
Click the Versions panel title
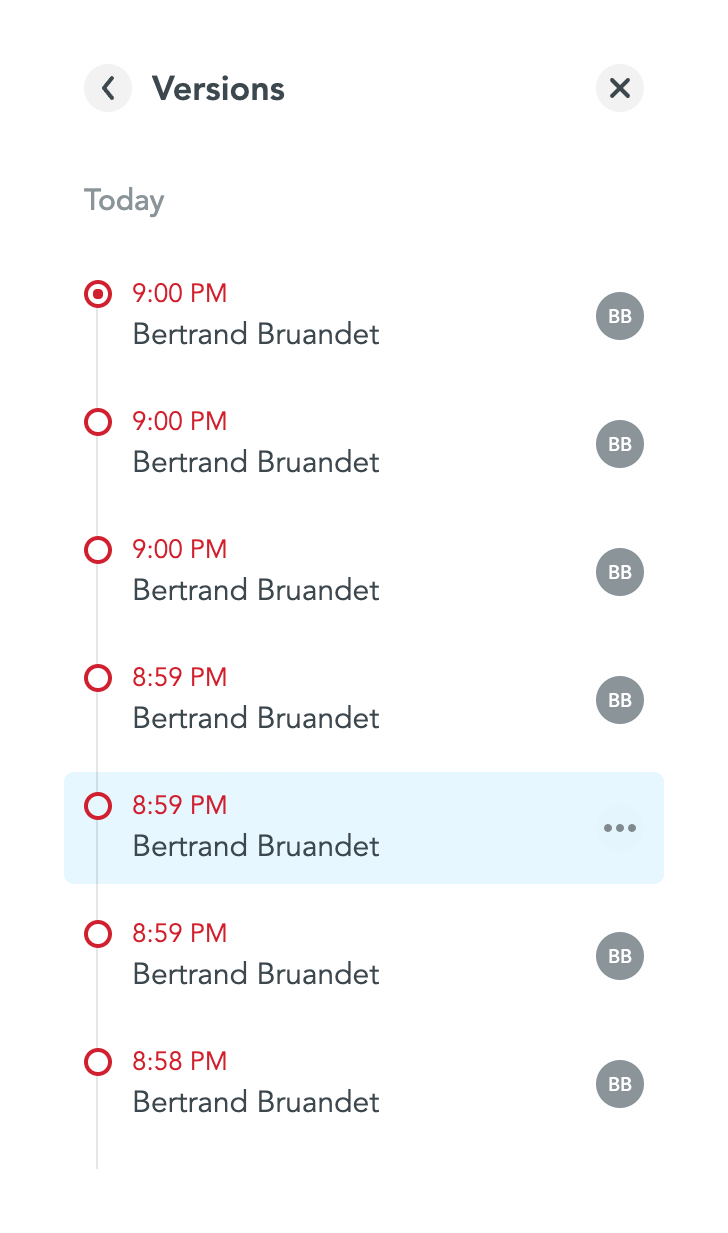[x=217, y=88]
